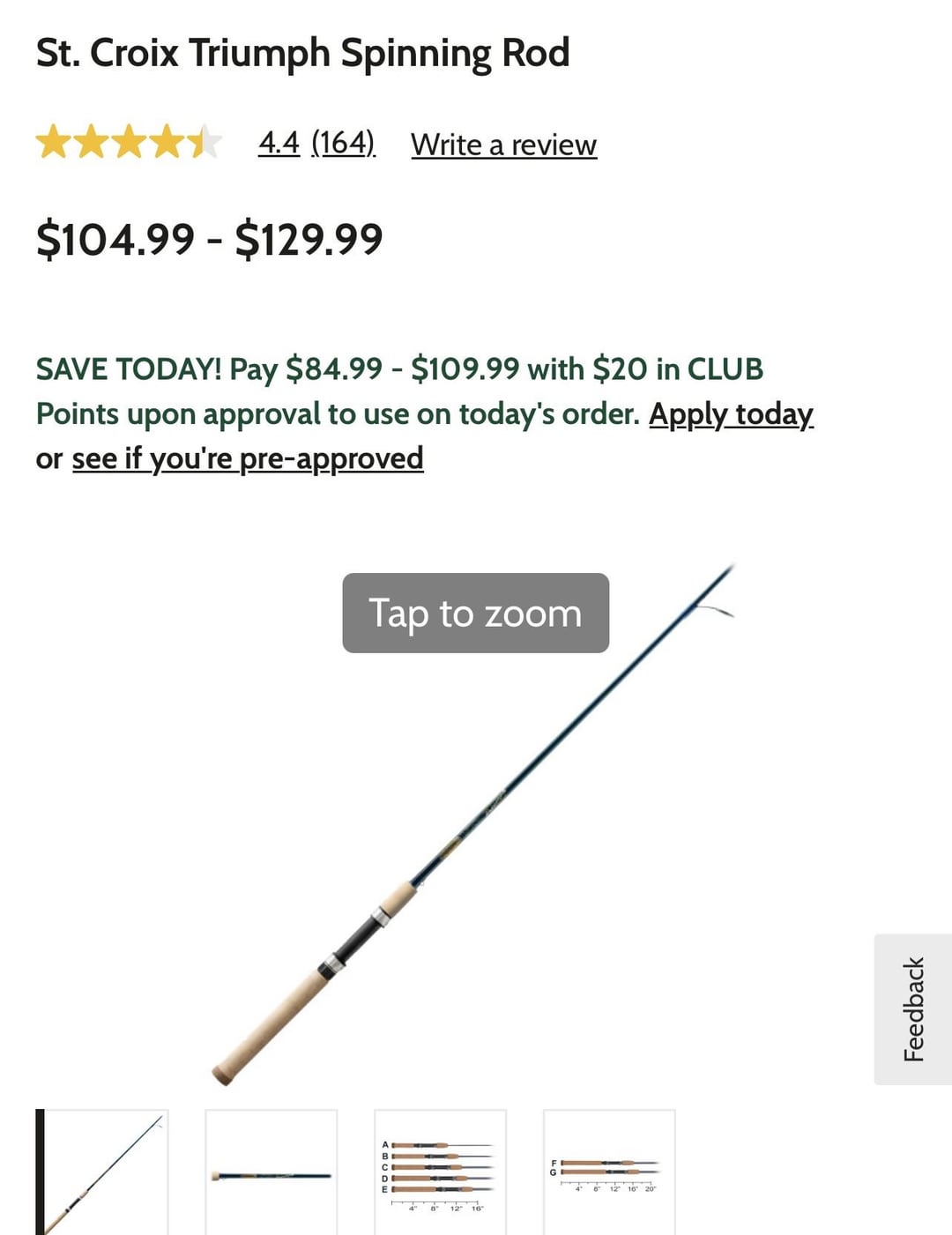Tap to zoom the rod image
Image resolution: width=952 pixels, height=1235 pixels.
475,614
